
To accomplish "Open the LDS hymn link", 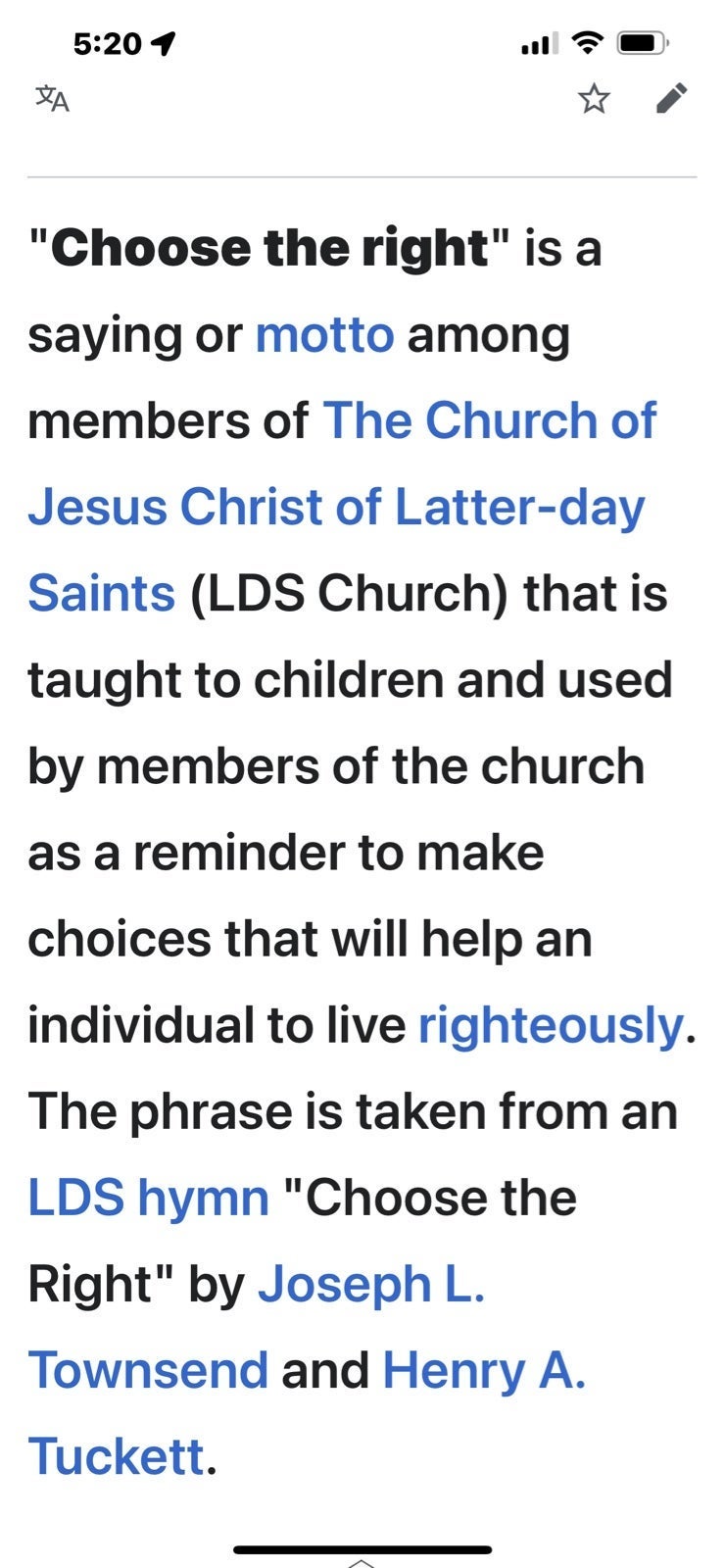I will pyautogui.click(x=148, y=1199).
